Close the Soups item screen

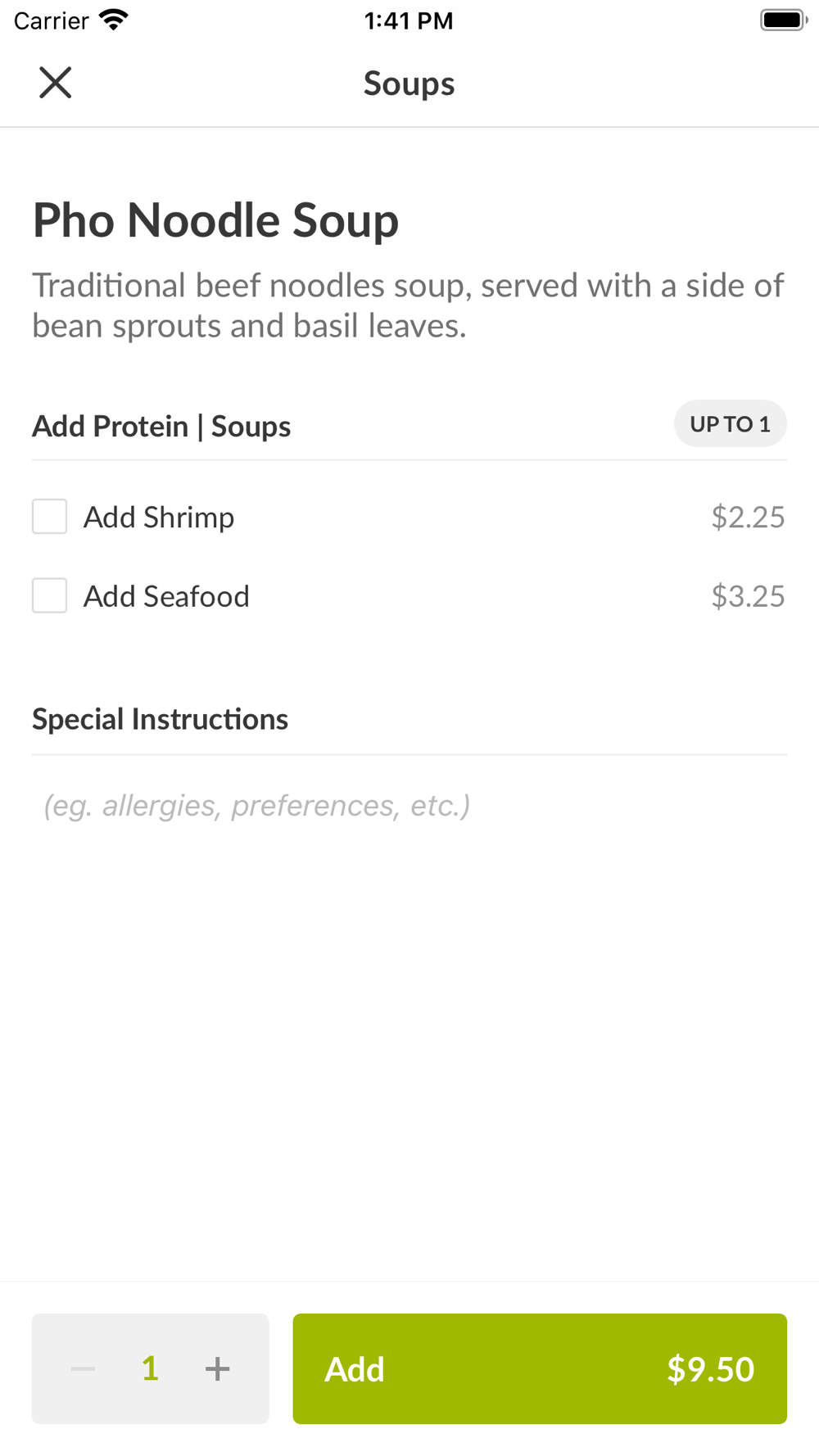56,83
